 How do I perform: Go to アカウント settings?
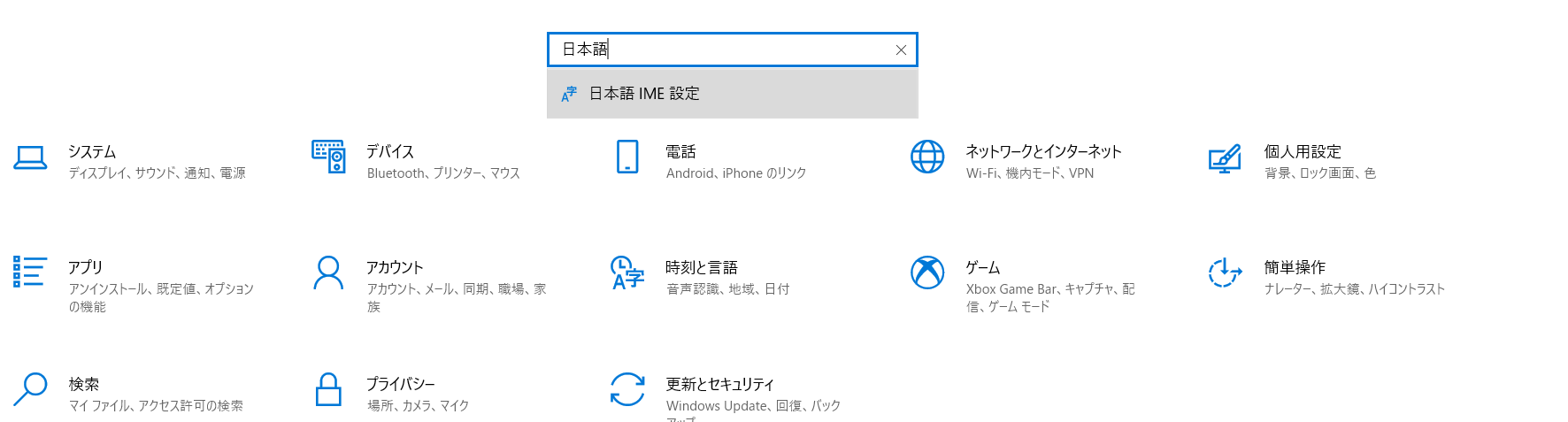point(395,268)
